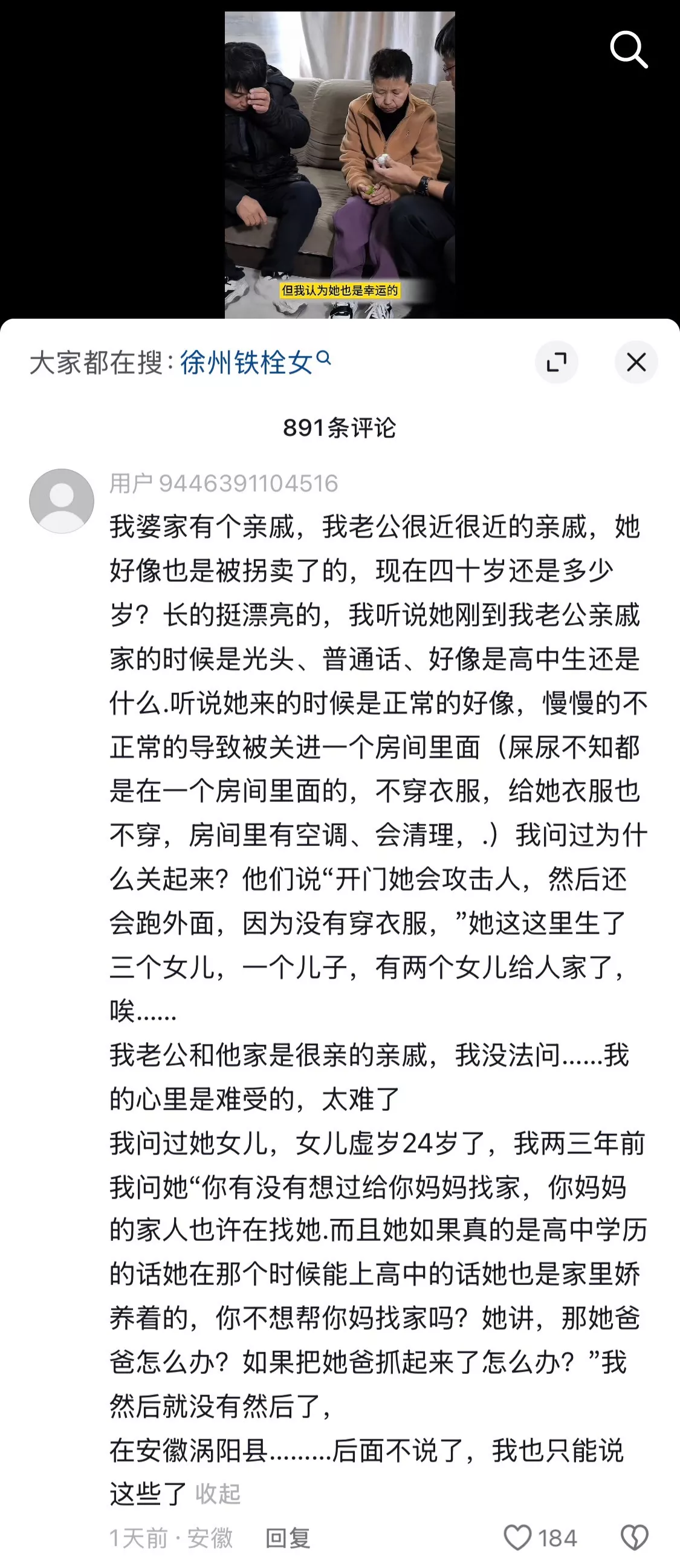The image size is (680, 1568).
Task: Collapse the long comment via 收起
Action: click(x=218, y=1494)
